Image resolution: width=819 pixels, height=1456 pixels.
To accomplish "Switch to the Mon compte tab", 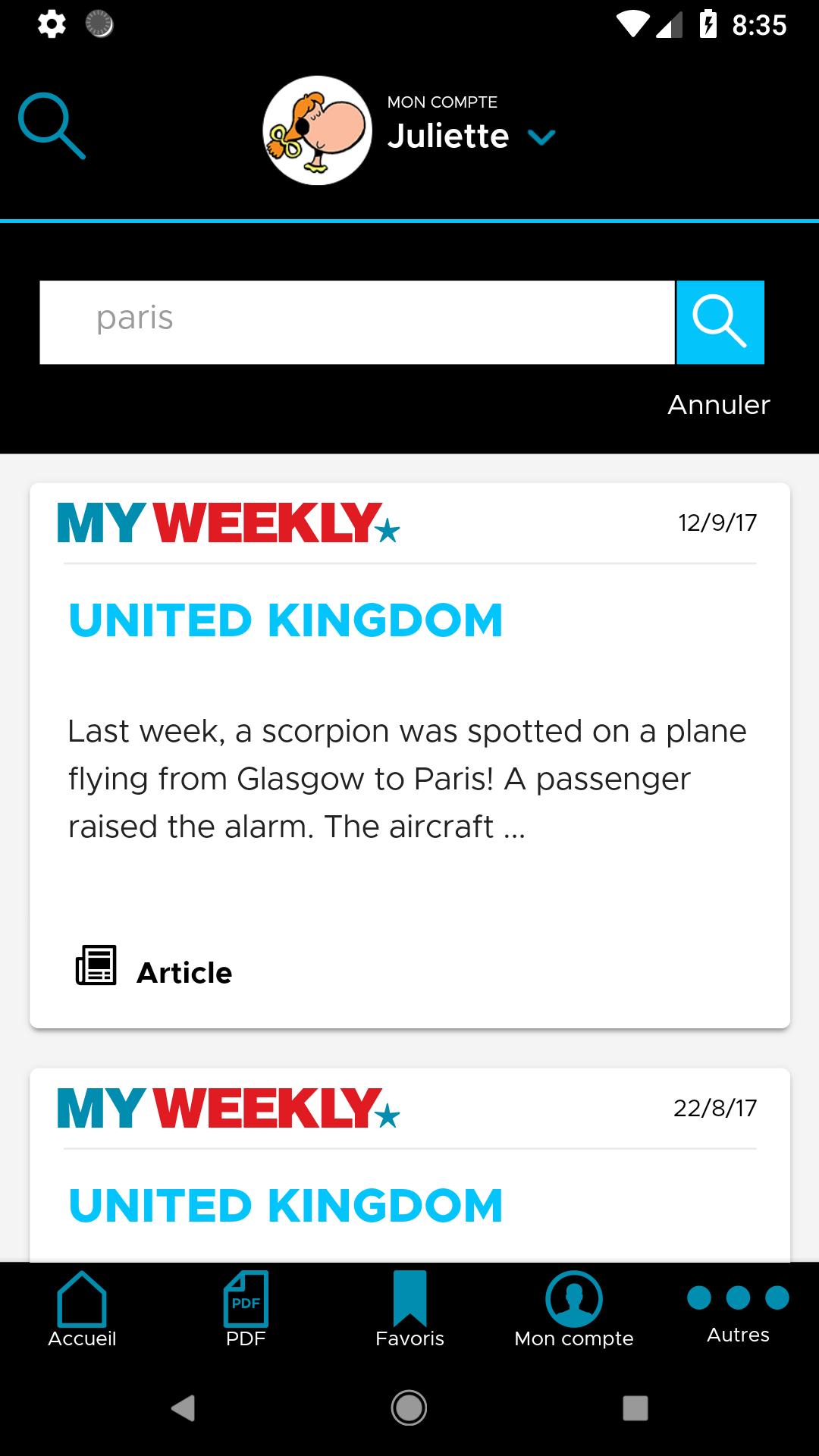I will pos(574,1310).
